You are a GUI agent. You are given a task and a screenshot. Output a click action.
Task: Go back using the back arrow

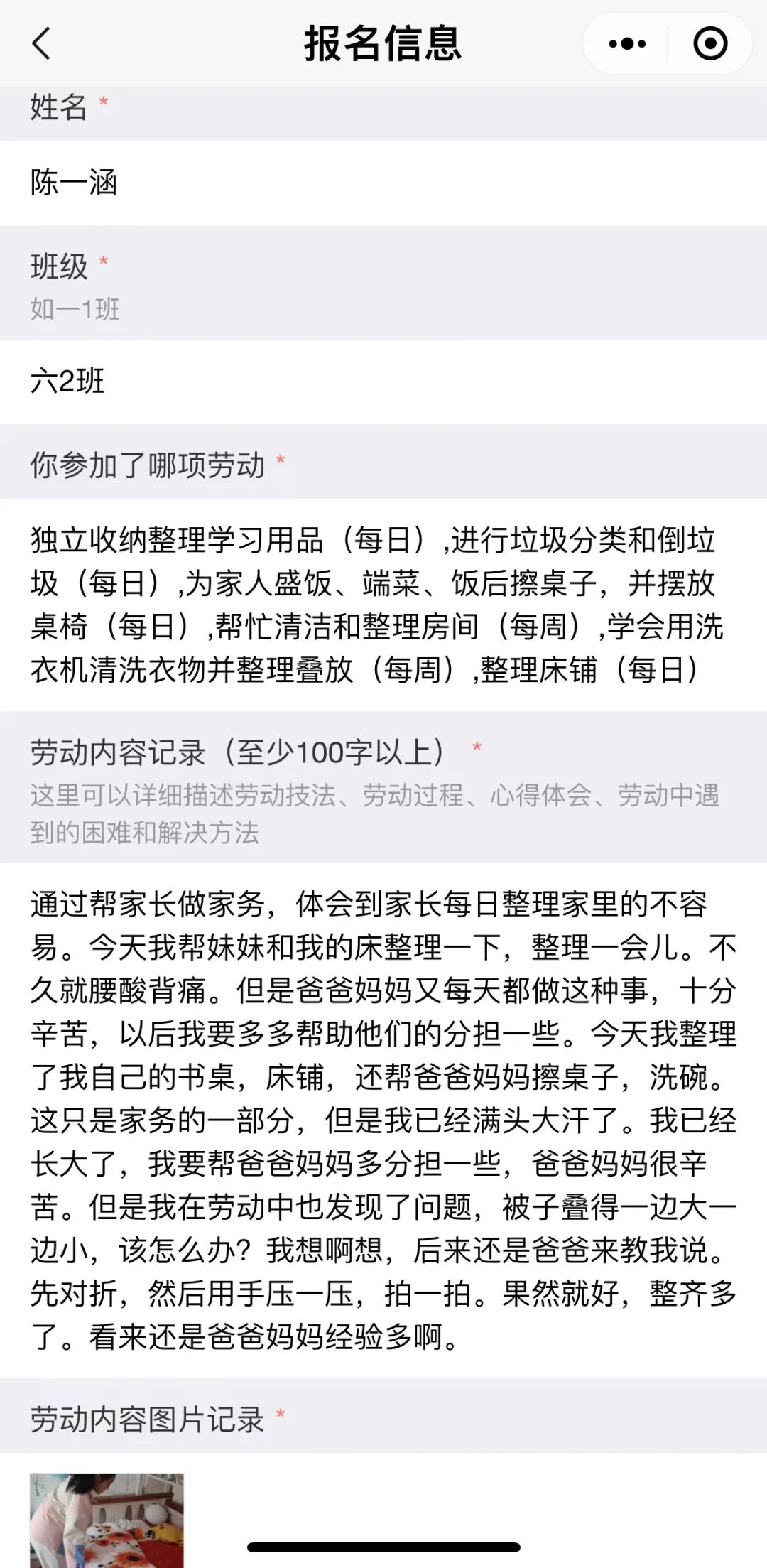point(42,43)
